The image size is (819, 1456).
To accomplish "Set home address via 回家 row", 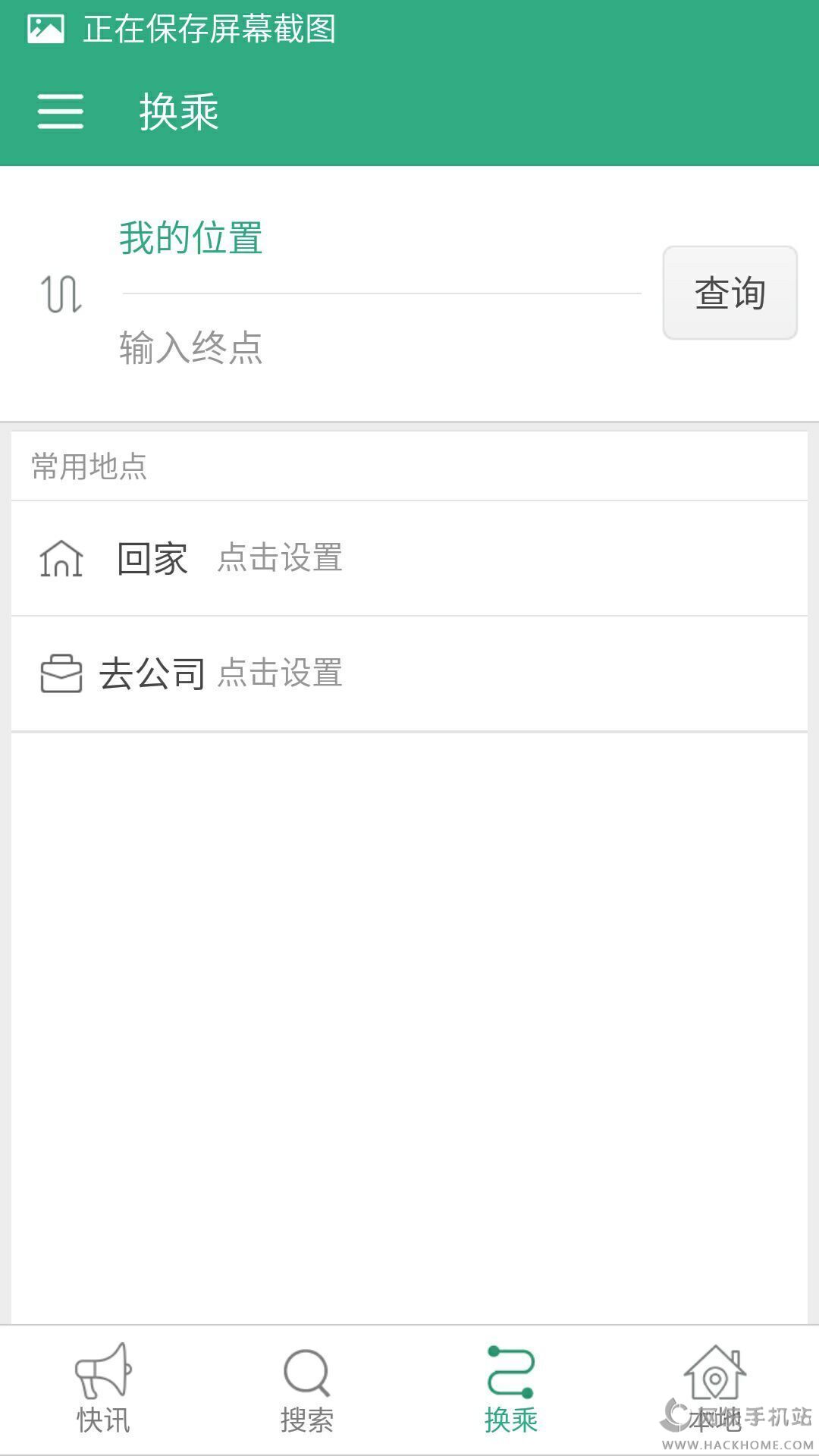I will click(409, 559).
